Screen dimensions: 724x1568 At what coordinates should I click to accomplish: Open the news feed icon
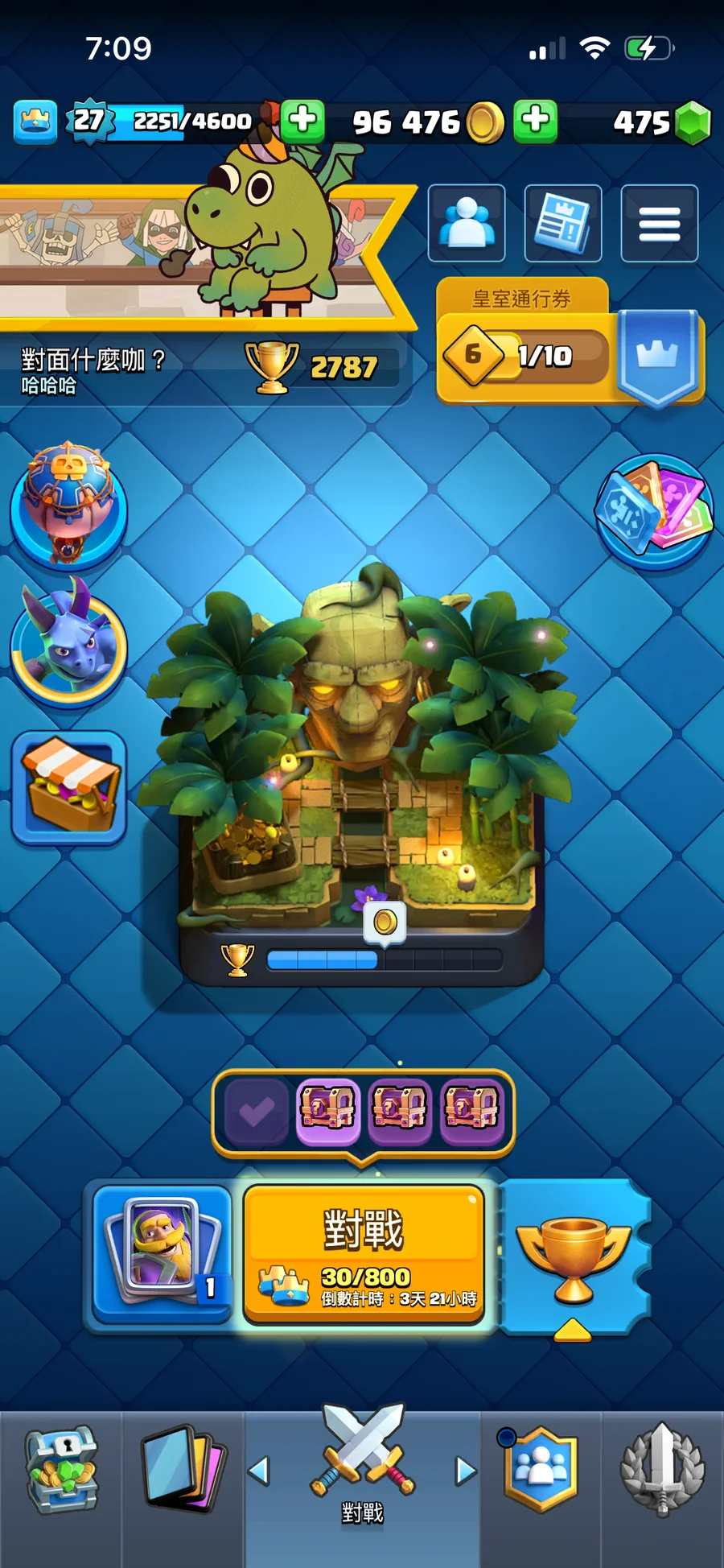coord(562,223)
